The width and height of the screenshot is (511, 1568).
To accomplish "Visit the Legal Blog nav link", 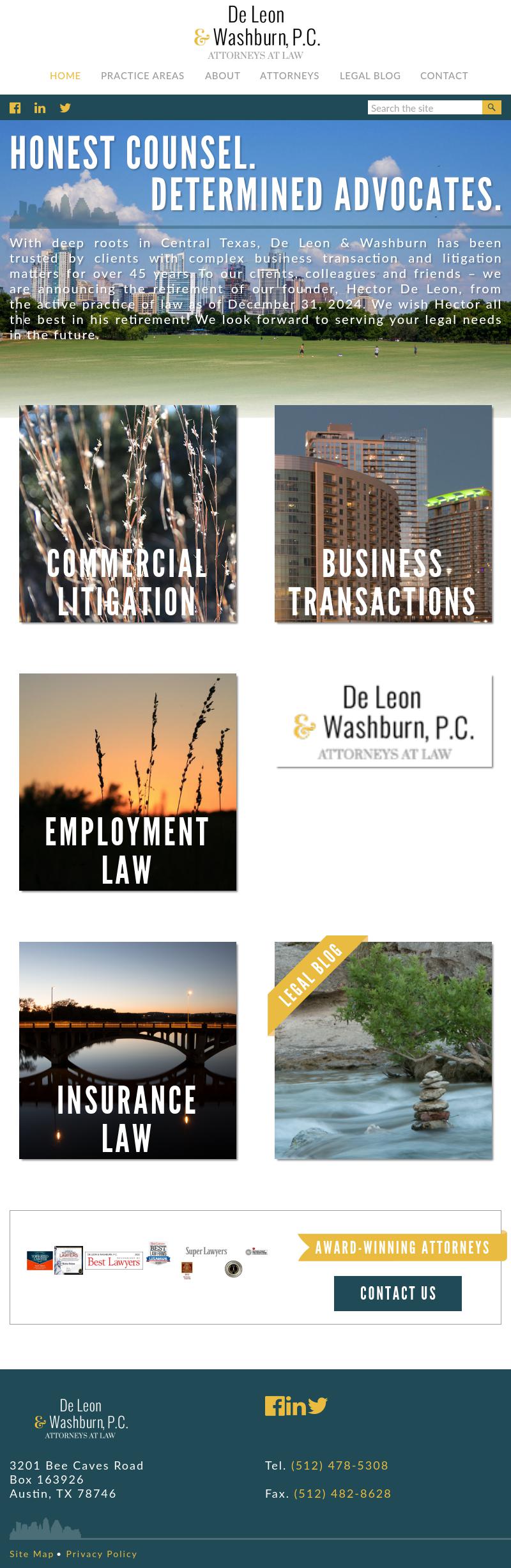I will click(x=370, y=75).
